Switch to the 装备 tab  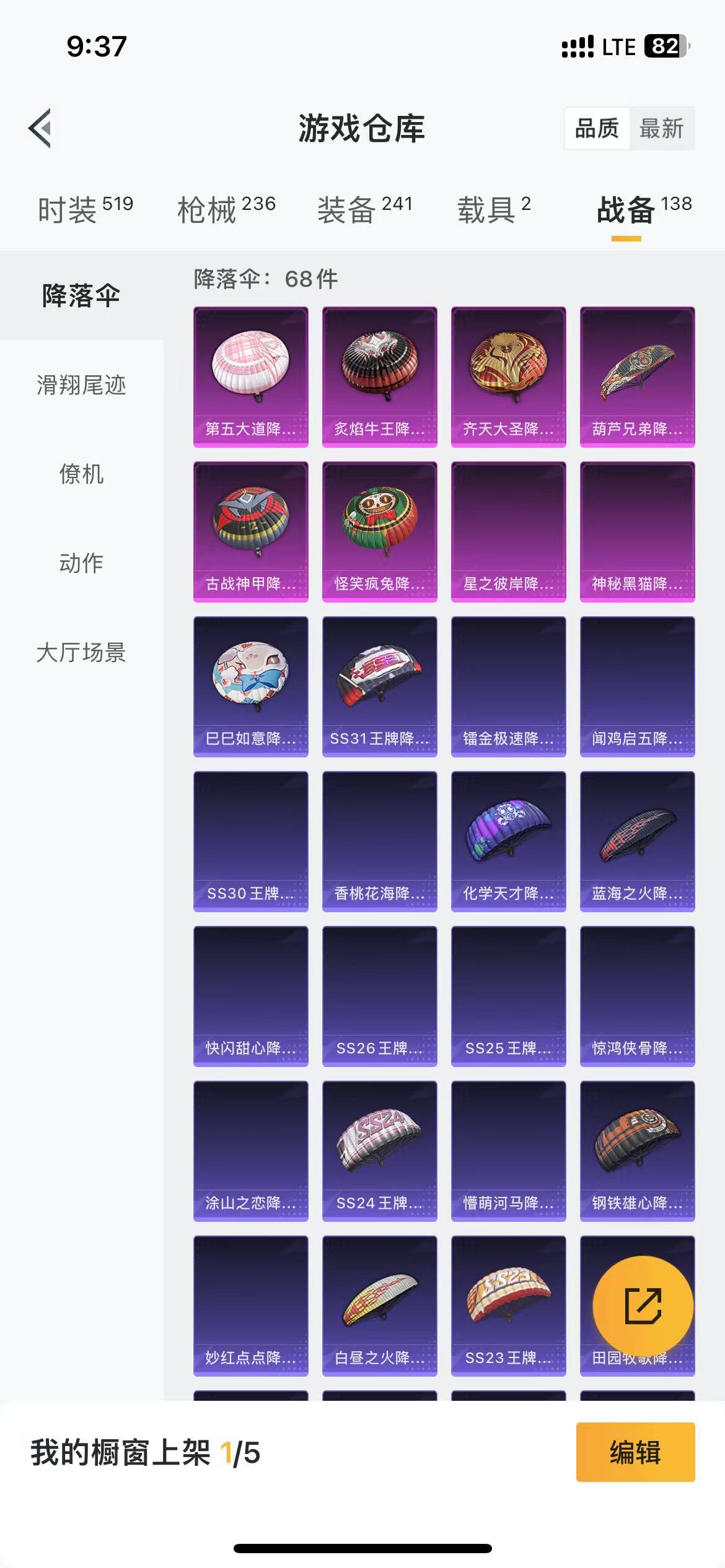click(x=365, y=209)
